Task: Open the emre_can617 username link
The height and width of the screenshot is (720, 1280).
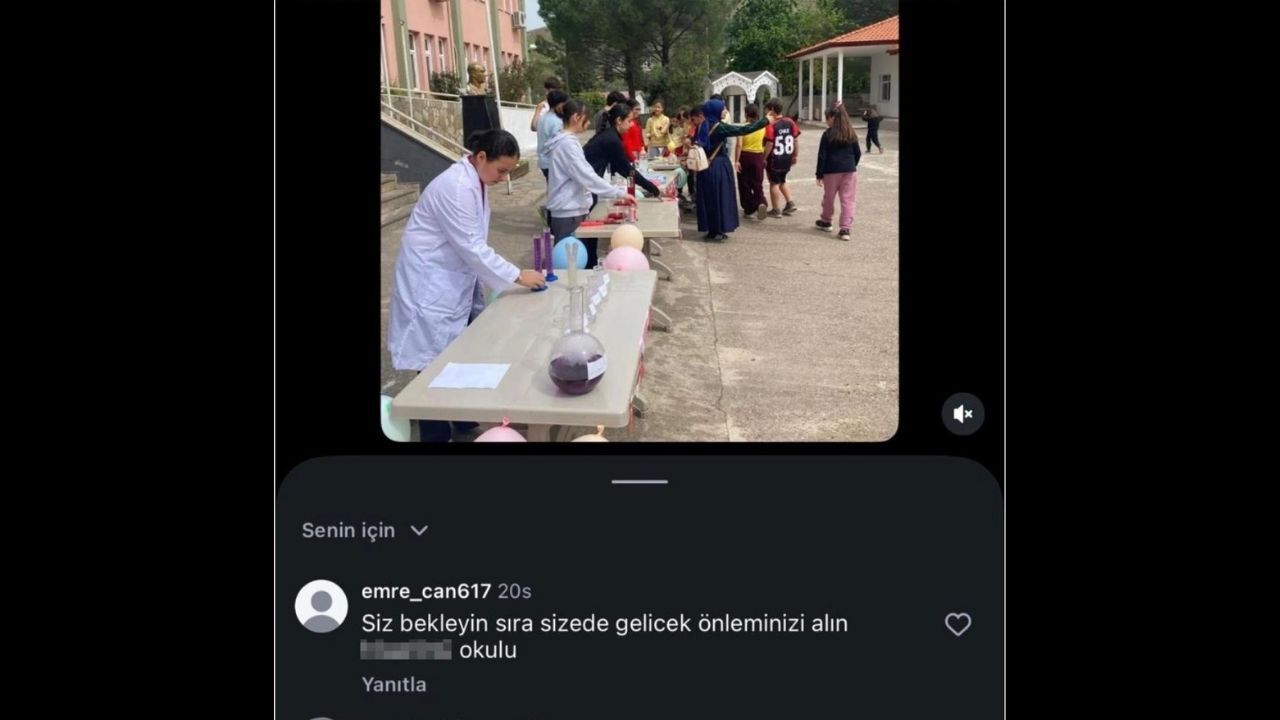Action: click(426, 591)
